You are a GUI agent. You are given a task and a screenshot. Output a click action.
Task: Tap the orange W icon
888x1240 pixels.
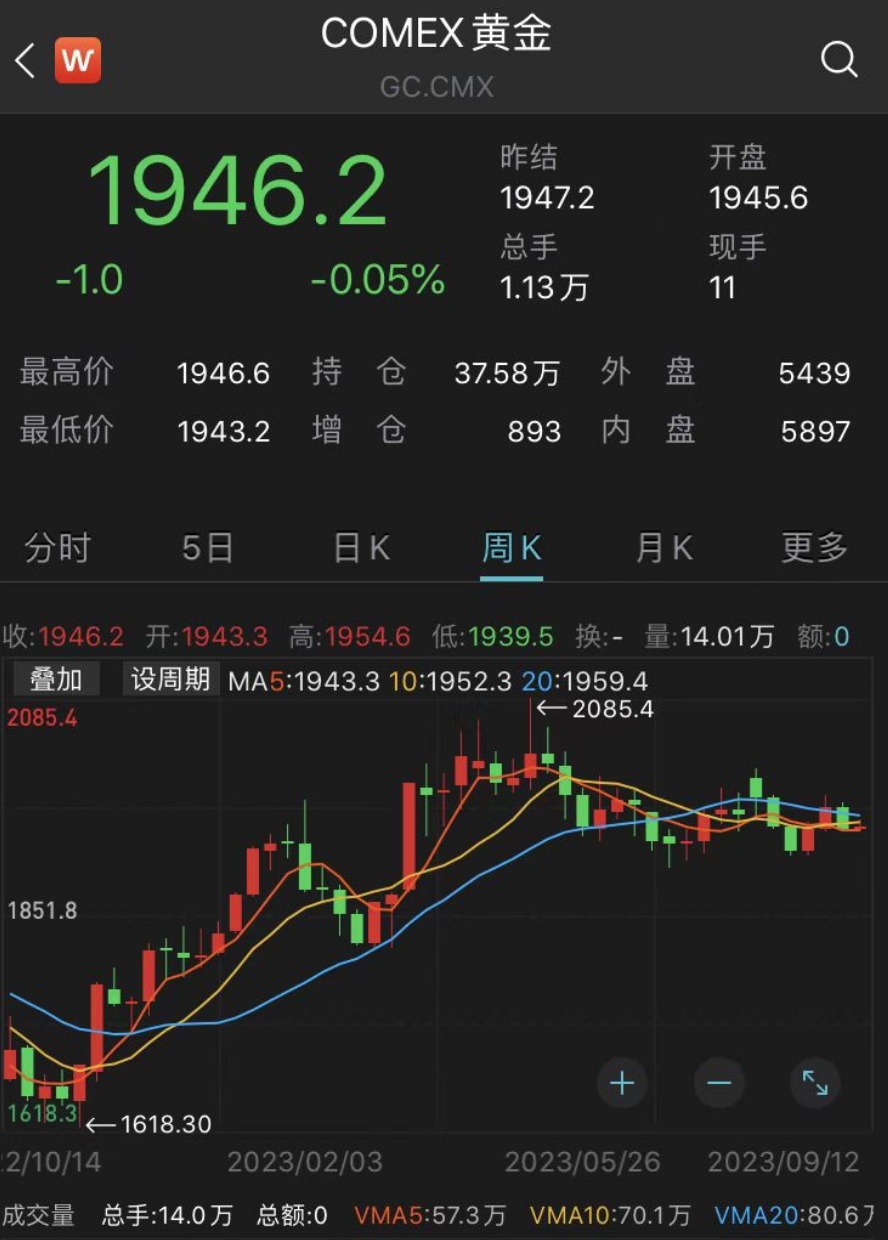tap(77, 61)
